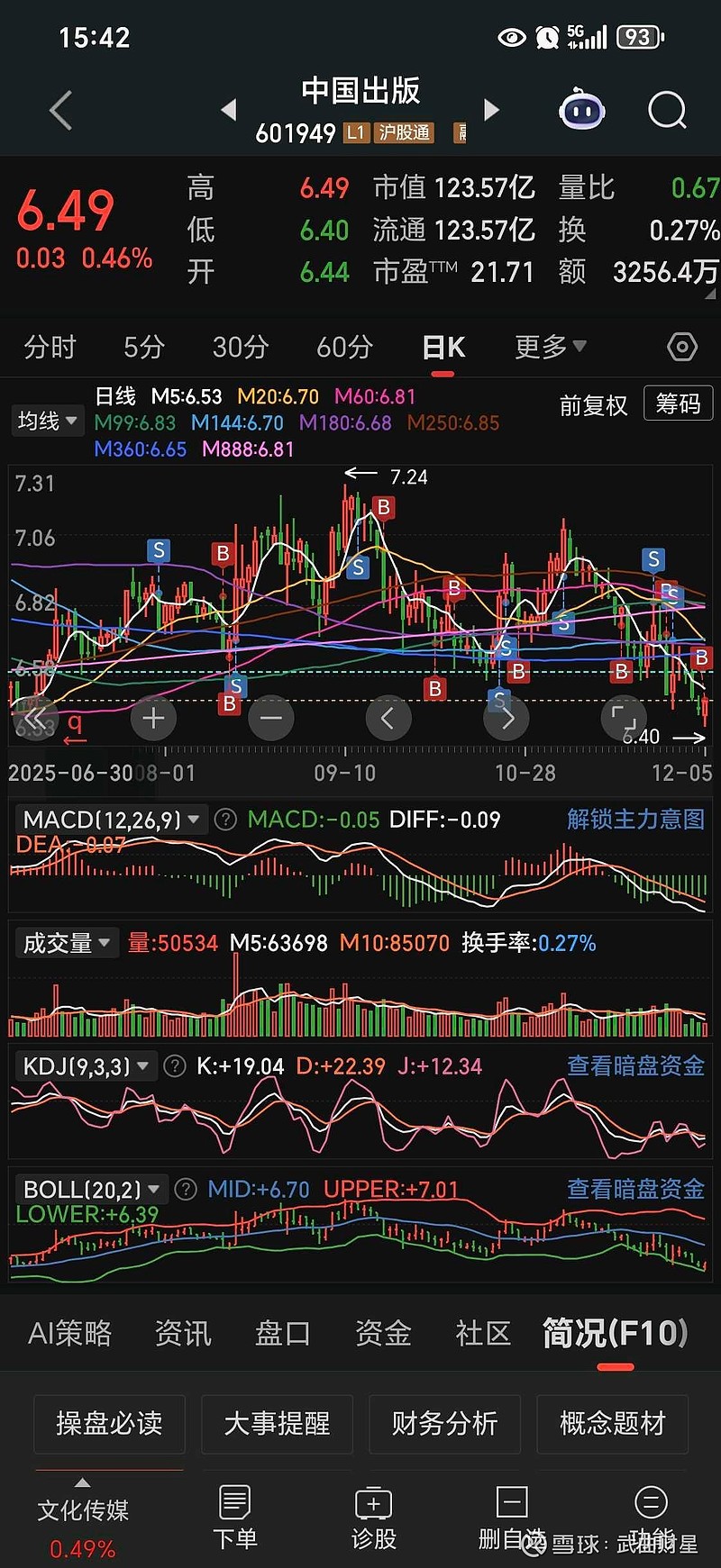This screenshot has width=721, height=1568.
Task: Tap the 筹码 button
Action: coord(678,403)
